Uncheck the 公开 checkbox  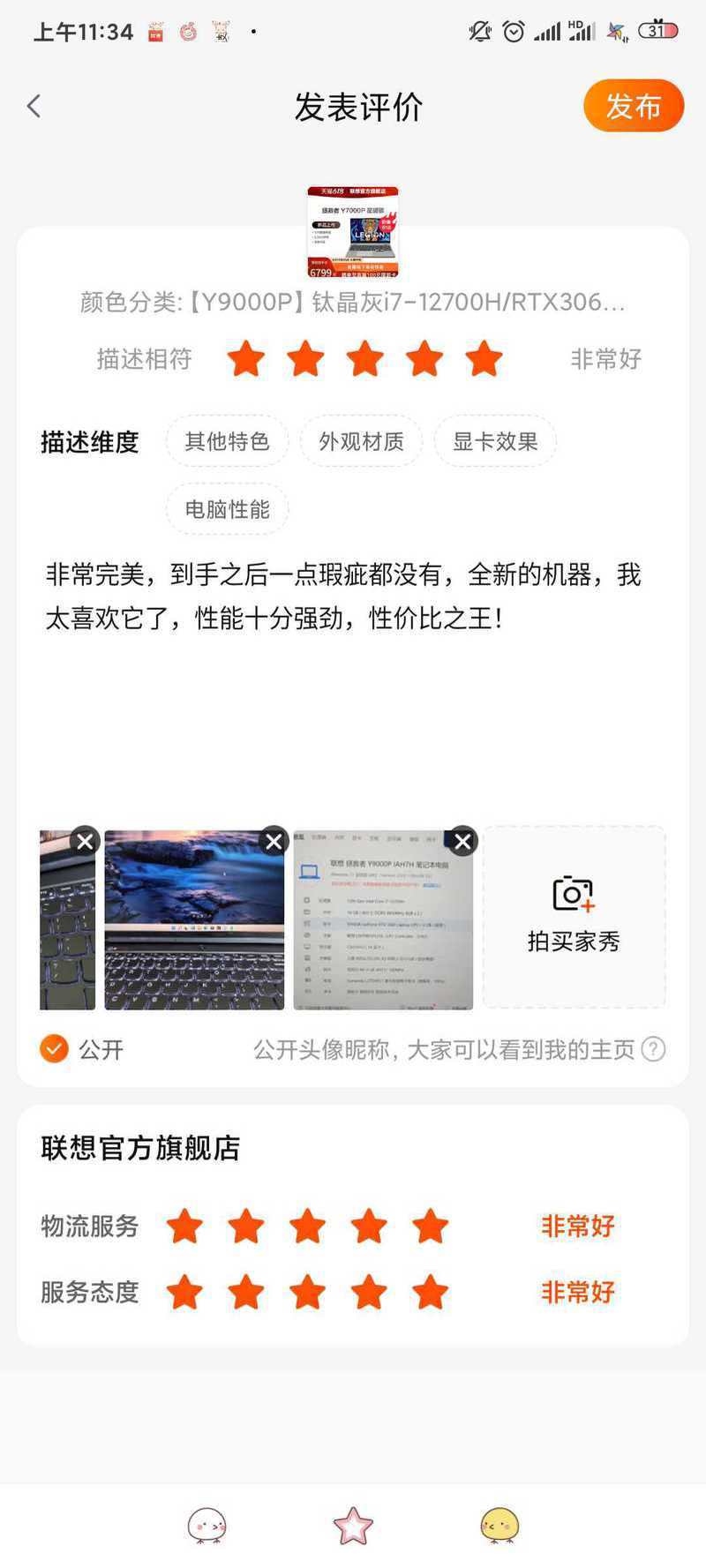[x=54, y=1049]
